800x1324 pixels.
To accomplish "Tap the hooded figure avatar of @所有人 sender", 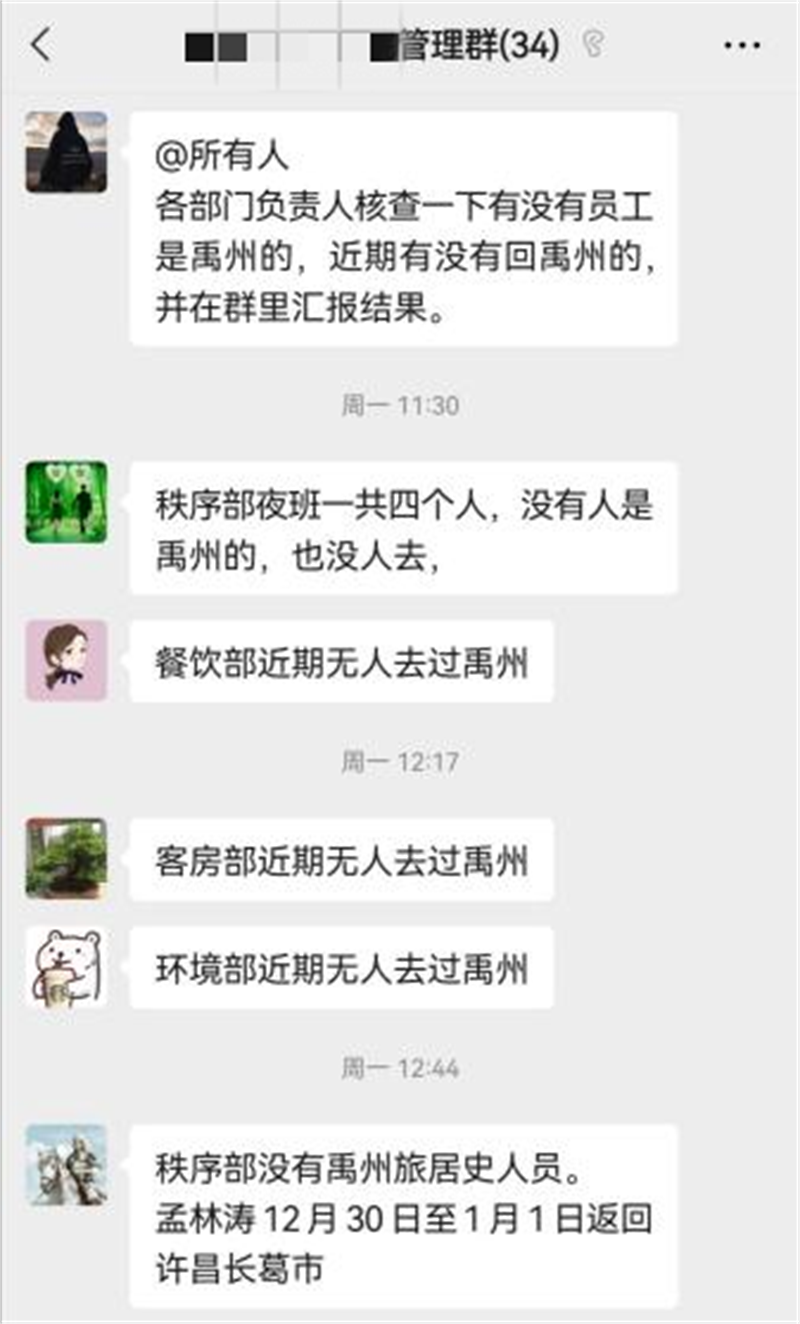I will [x=66, y=151].
